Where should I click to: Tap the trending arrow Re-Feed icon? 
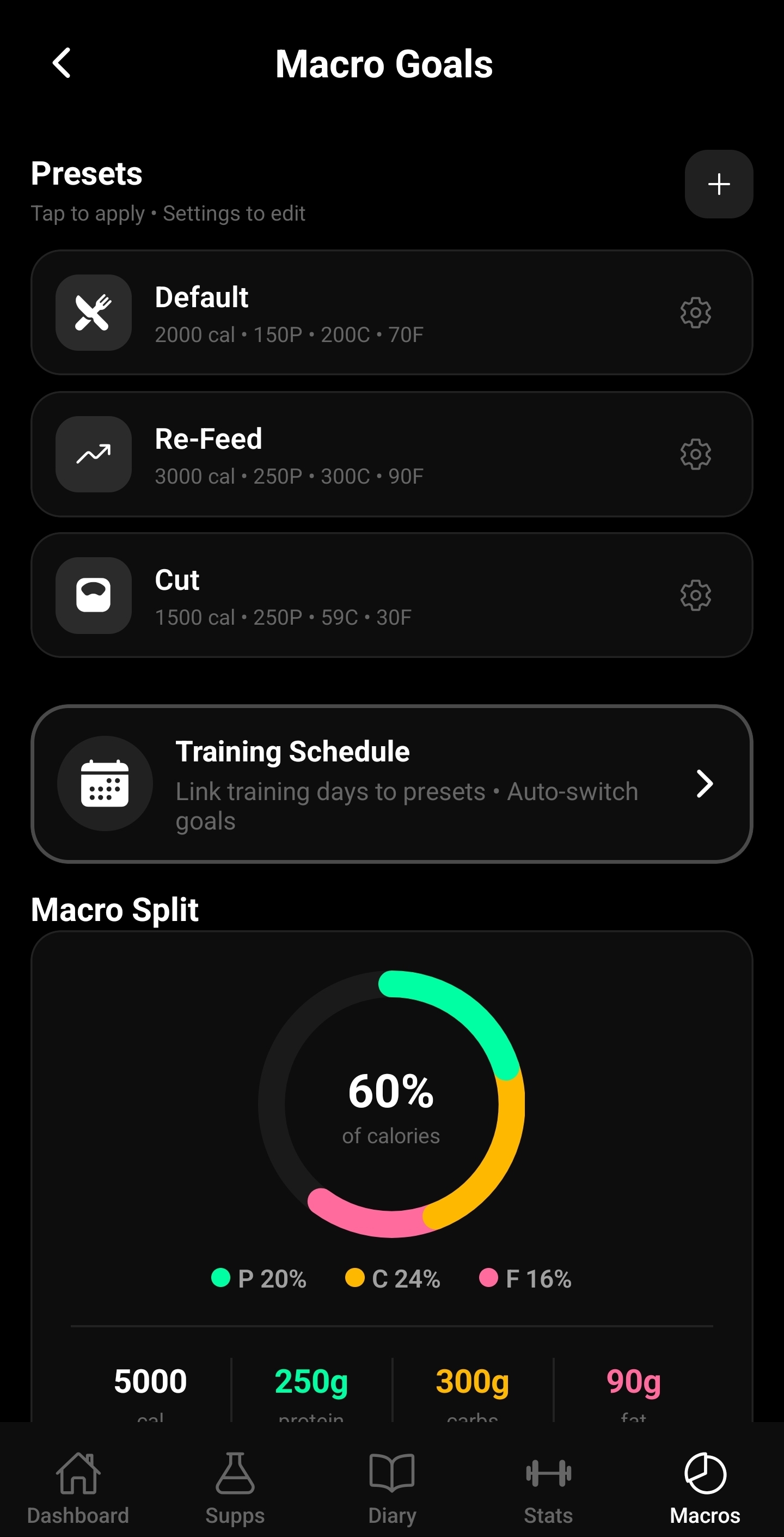93,454
